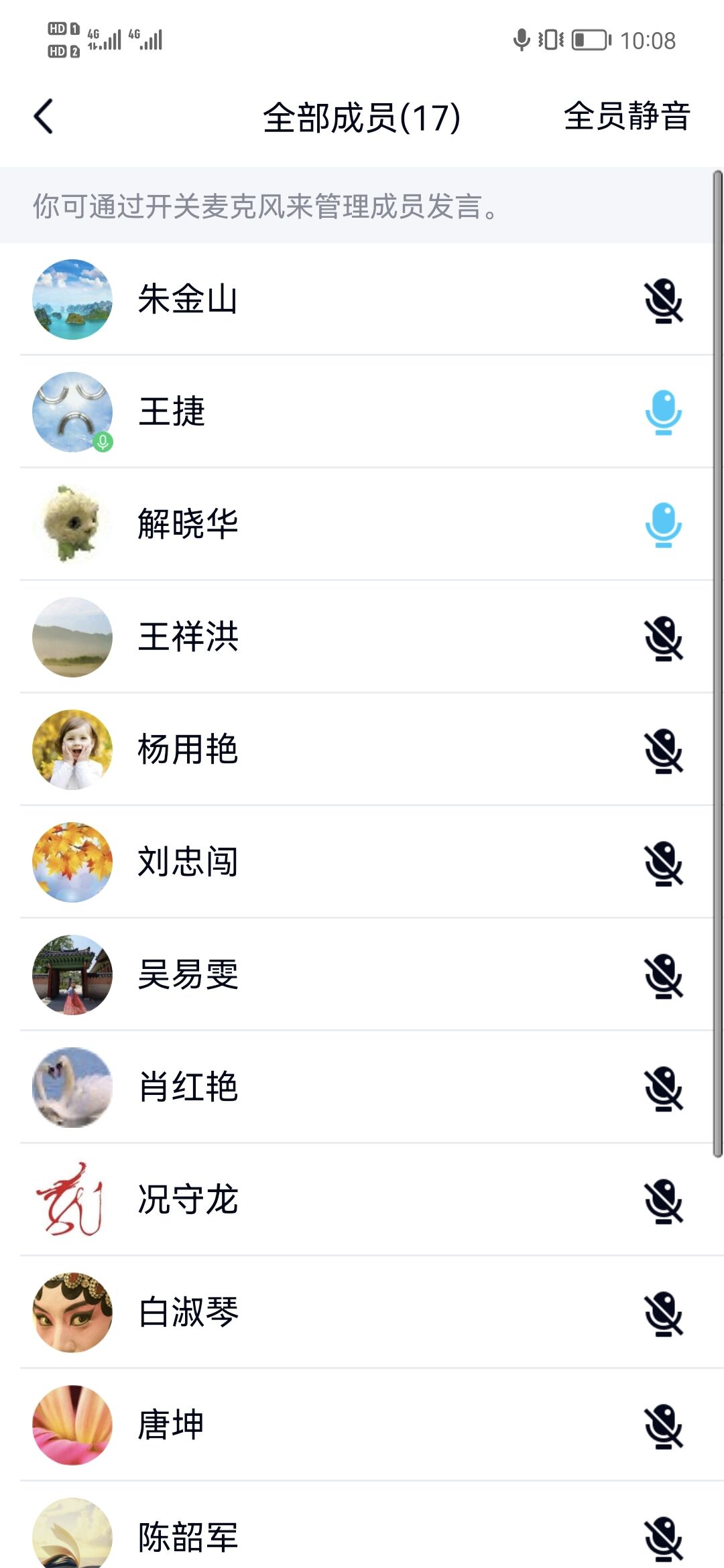The image size is (724, 1568).
Task: Go back from the all members list
Action: coord(44,117)
